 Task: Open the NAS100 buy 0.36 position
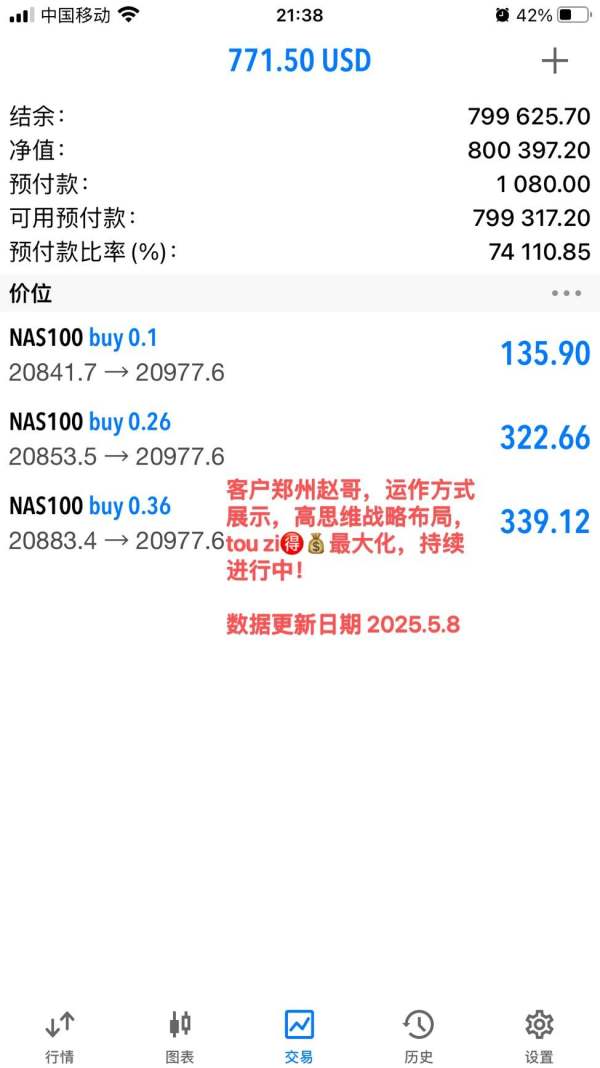coord(300,523)
